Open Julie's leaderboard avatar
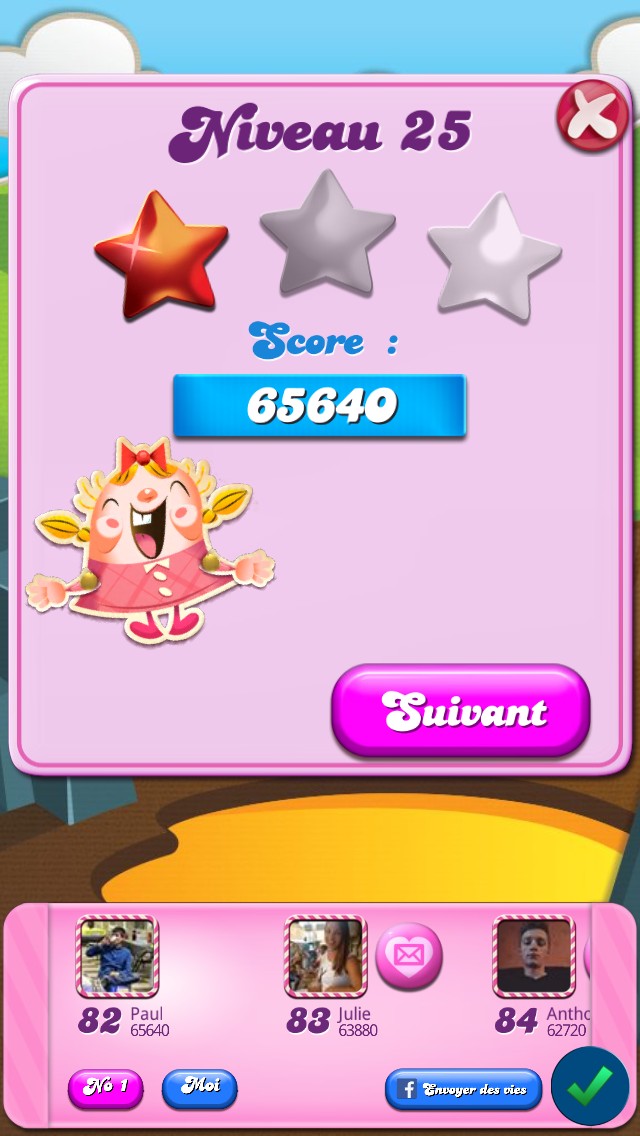 325,957
